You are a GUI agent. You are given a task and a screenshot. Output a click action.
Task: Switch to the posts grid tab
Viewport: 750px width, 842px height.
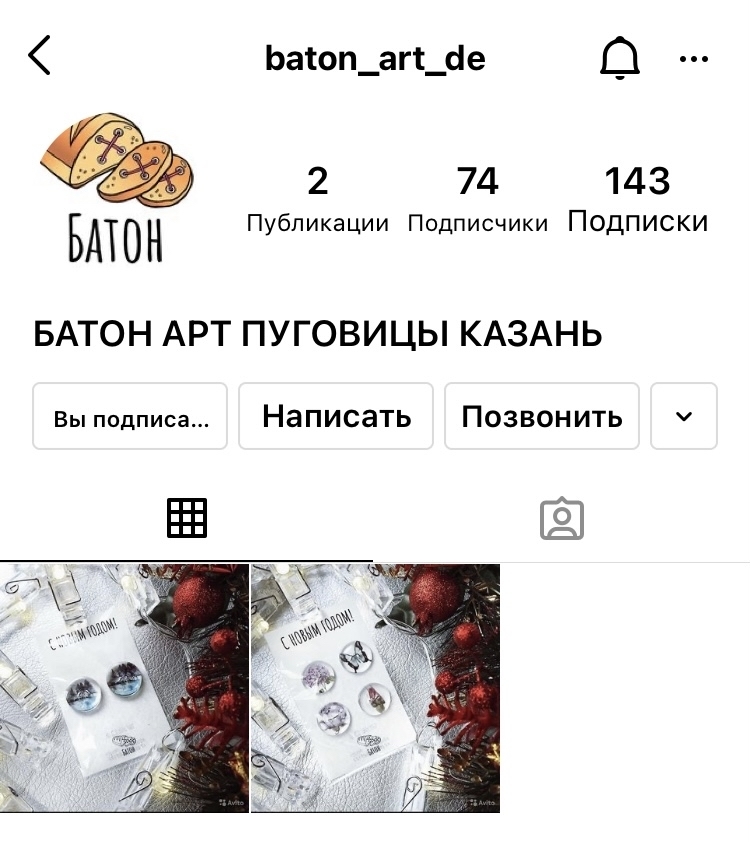point(187,518)
